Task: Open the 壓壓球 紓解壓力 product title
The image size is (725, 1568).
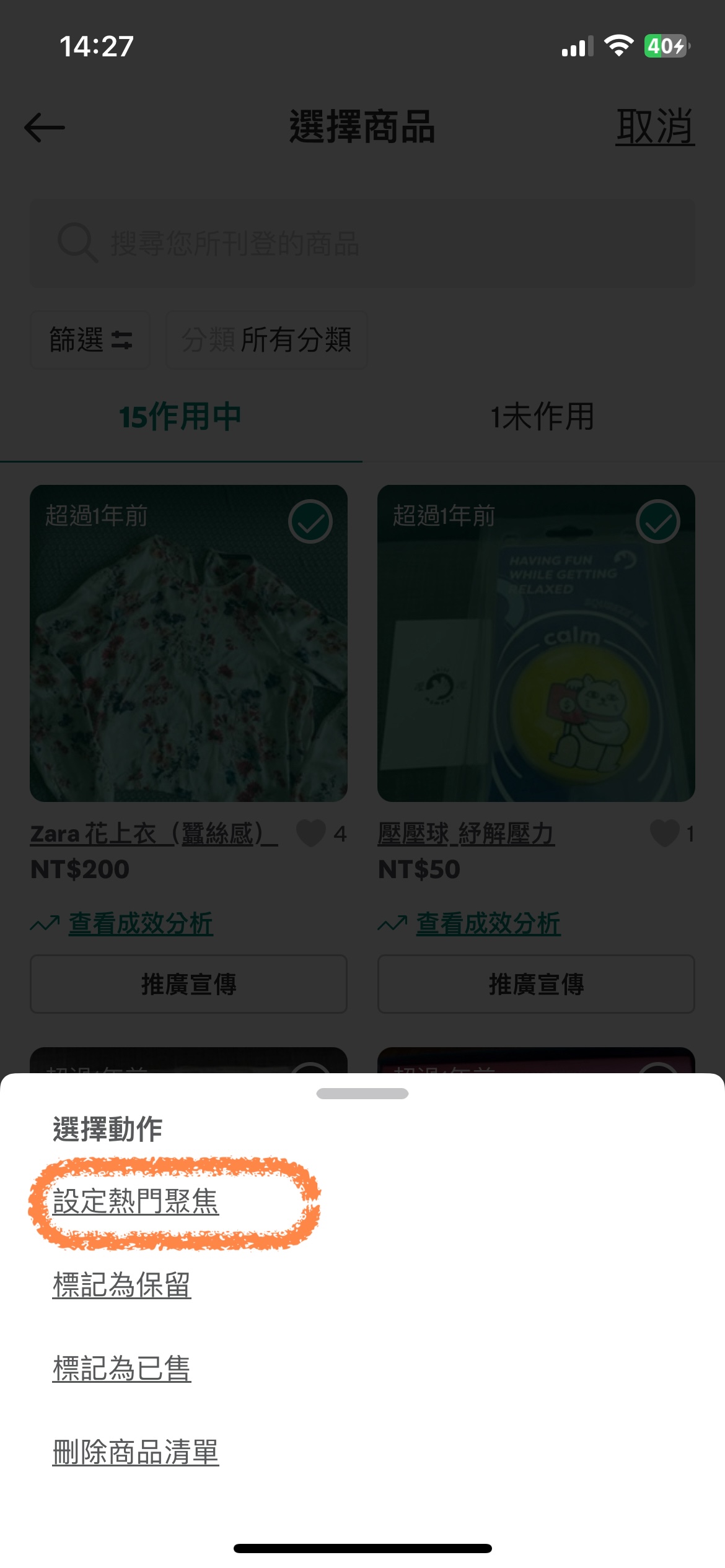Action: click(466, 834)
